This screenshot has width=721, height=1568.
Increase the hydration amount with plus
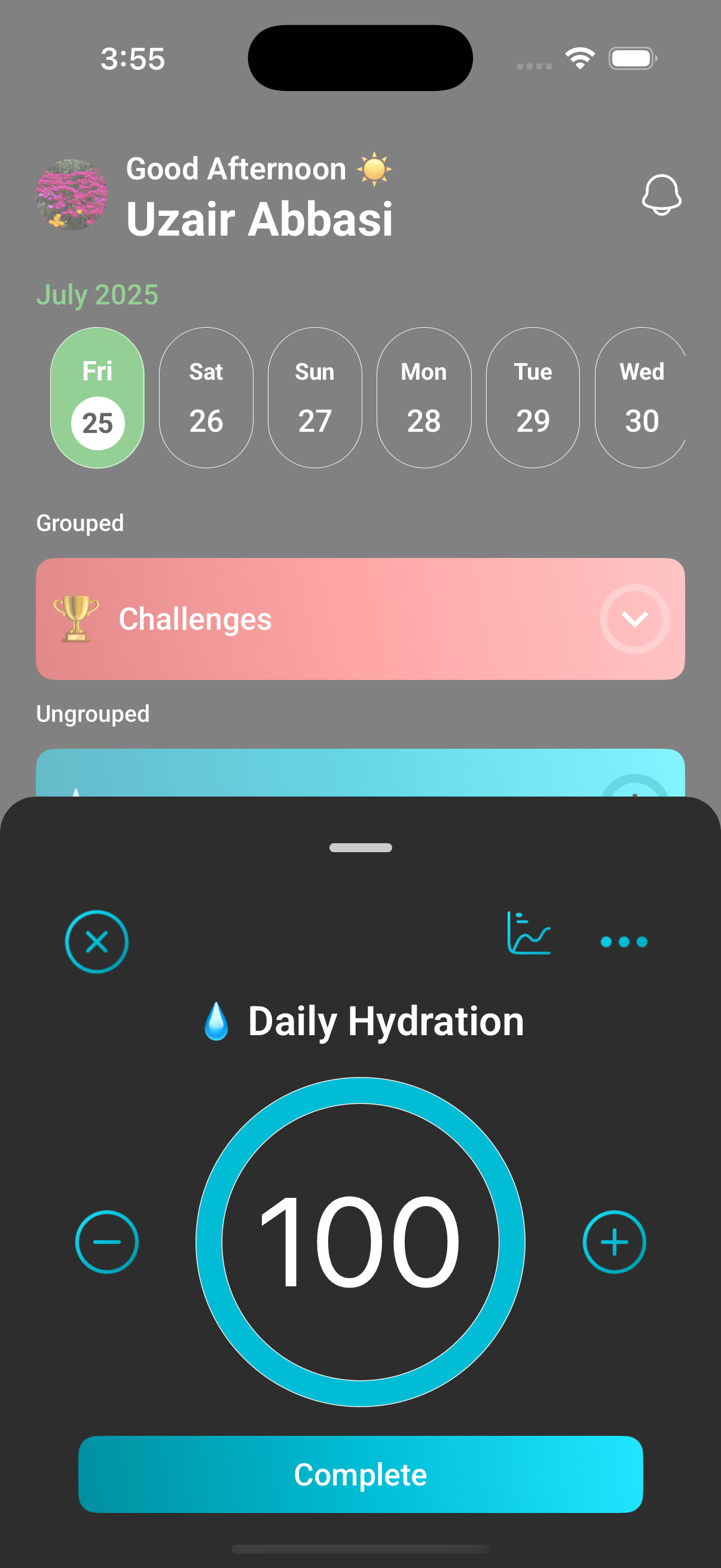click(614, 1241)
